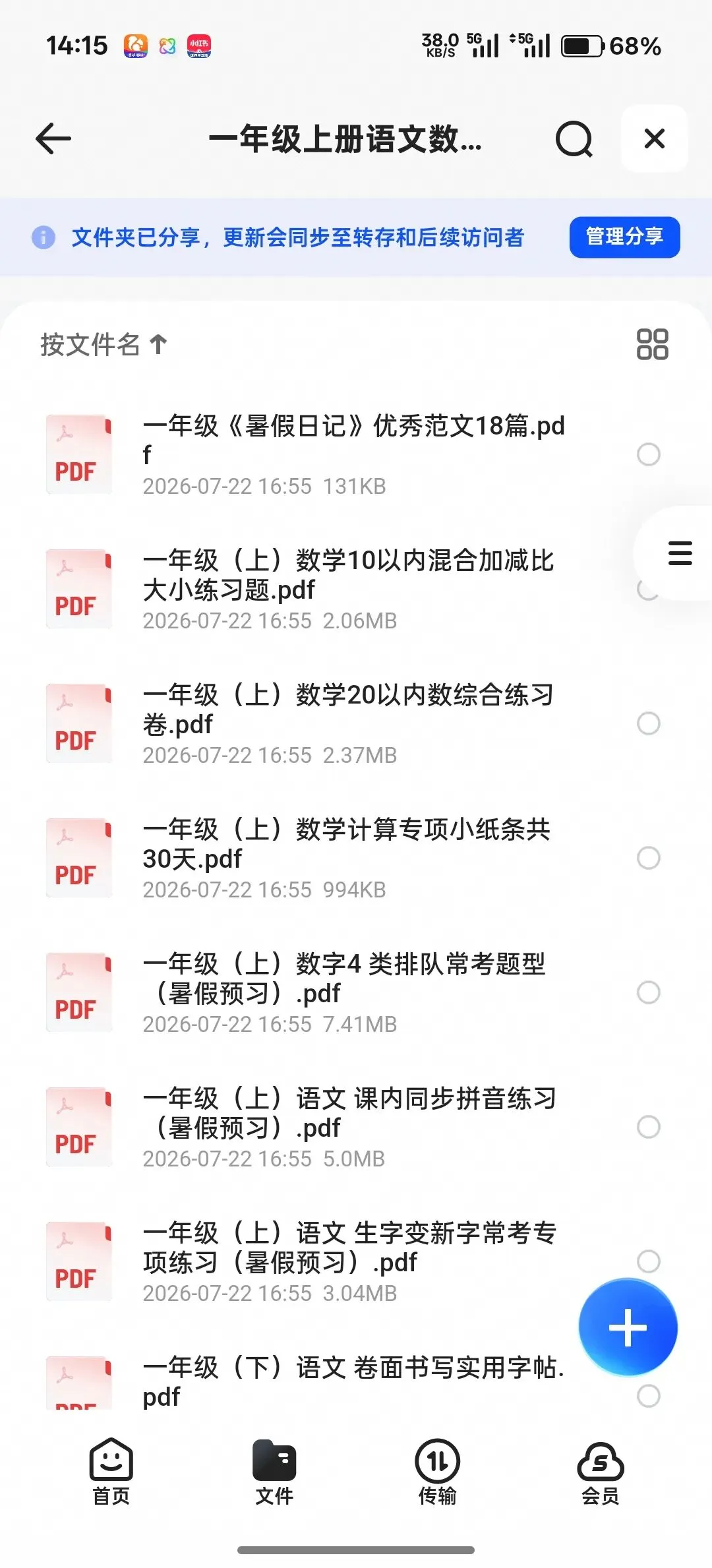Select checkbox for 数学计算专项小纸条共30天.pdf
The width and height of the screenshot is (712, 1568).
(649, 858)
